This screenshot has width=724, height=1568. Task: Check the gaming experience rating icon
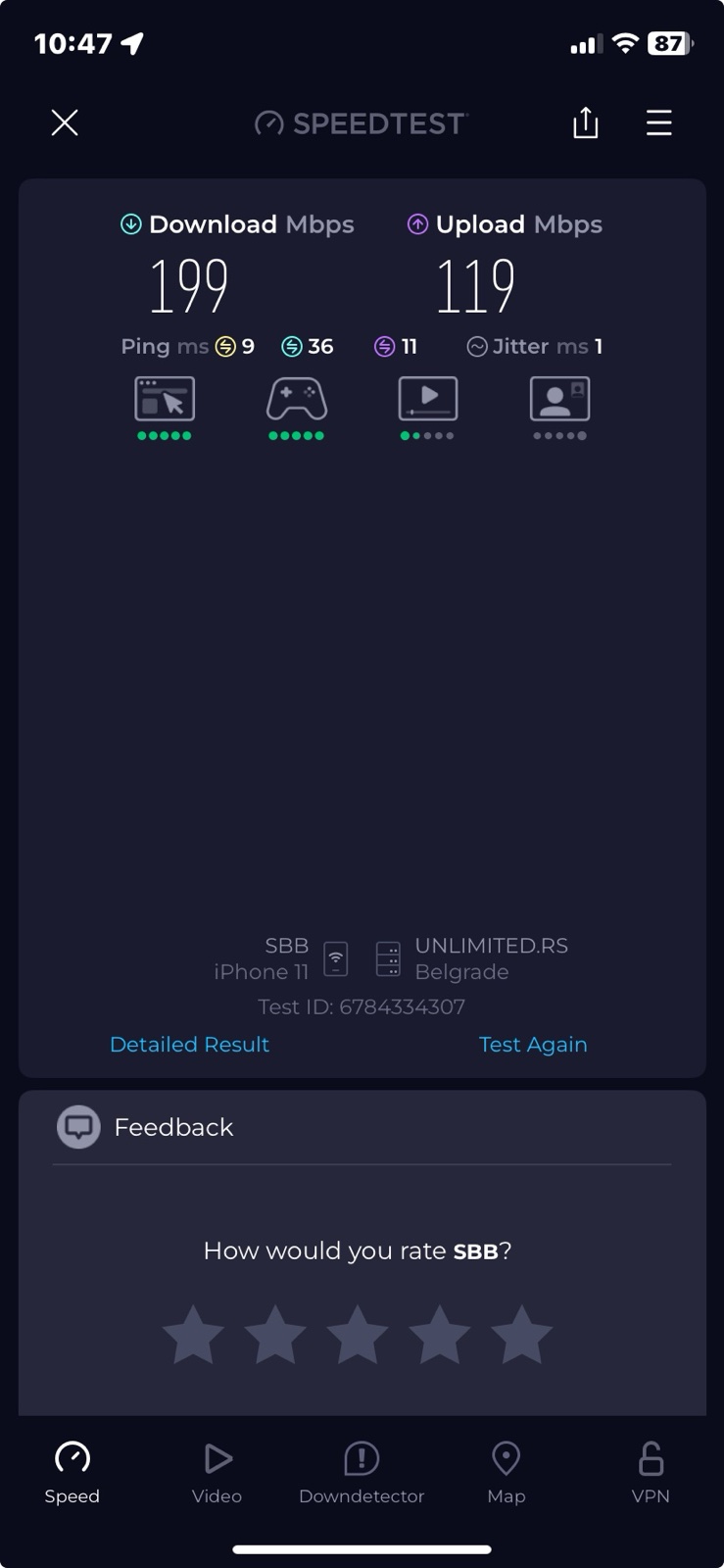297,400
